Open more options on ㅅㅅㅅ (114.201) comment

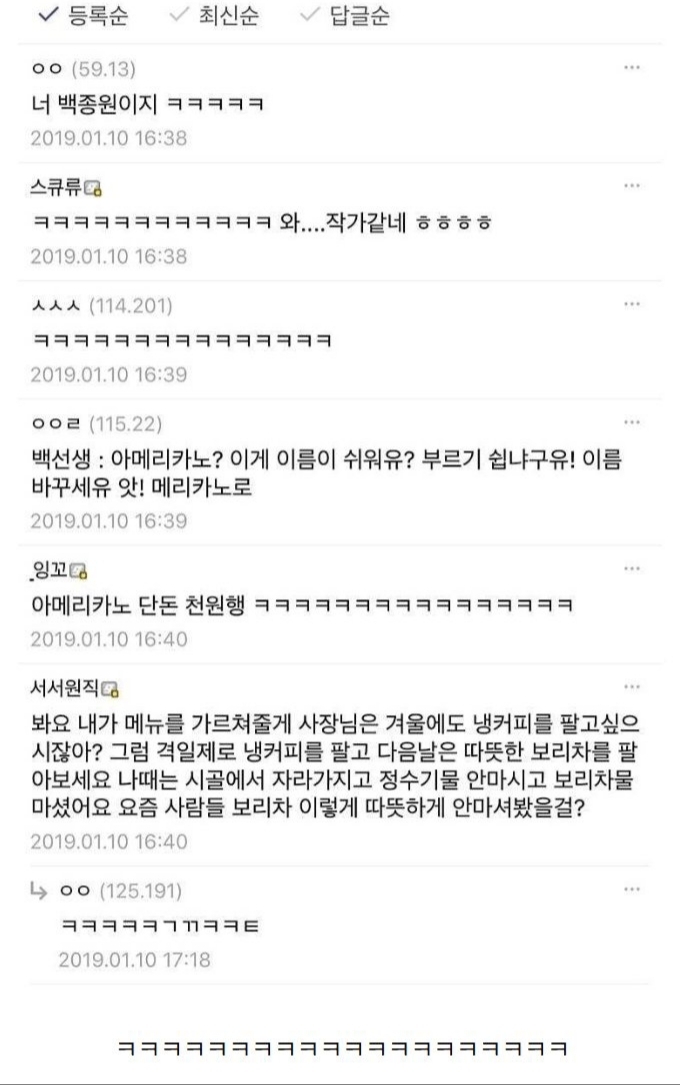pos(631,303)
